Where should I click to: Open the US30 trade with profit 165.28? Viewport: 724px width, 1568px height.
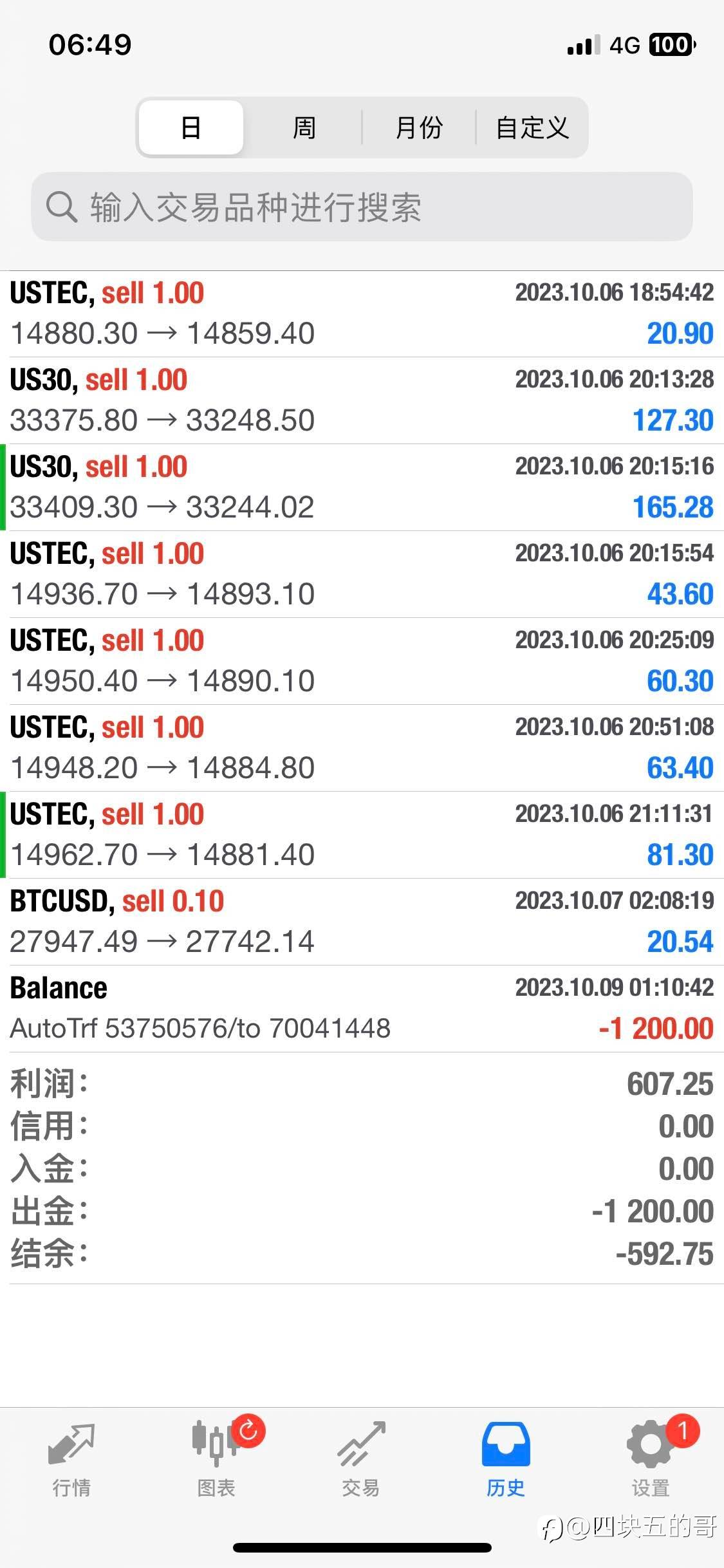pos(362,487)
